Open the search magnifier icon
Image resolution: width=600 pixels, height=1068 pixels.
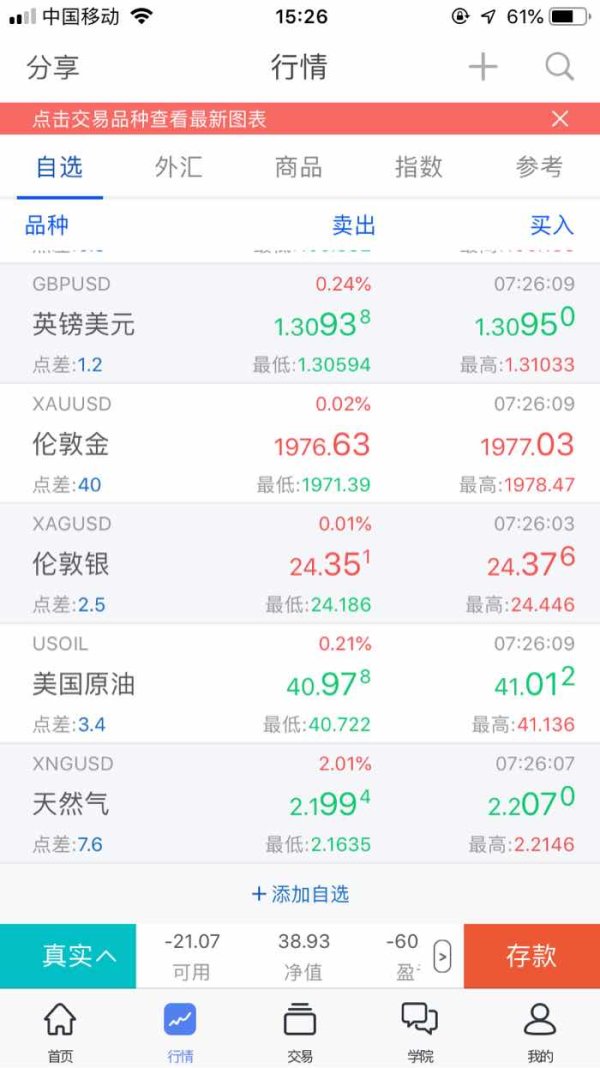[x=560, y=67]
